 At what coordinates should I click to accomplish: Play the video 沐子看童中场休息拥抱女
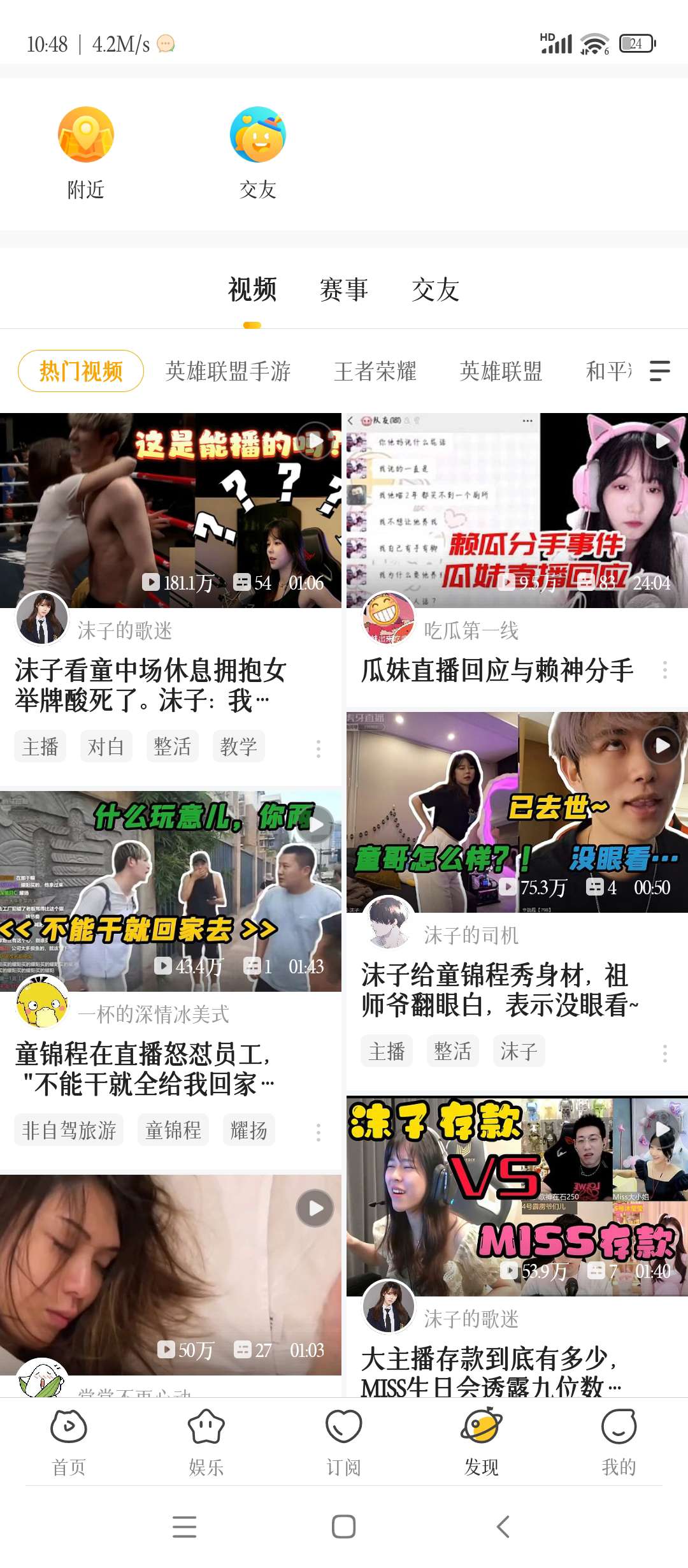170,510
